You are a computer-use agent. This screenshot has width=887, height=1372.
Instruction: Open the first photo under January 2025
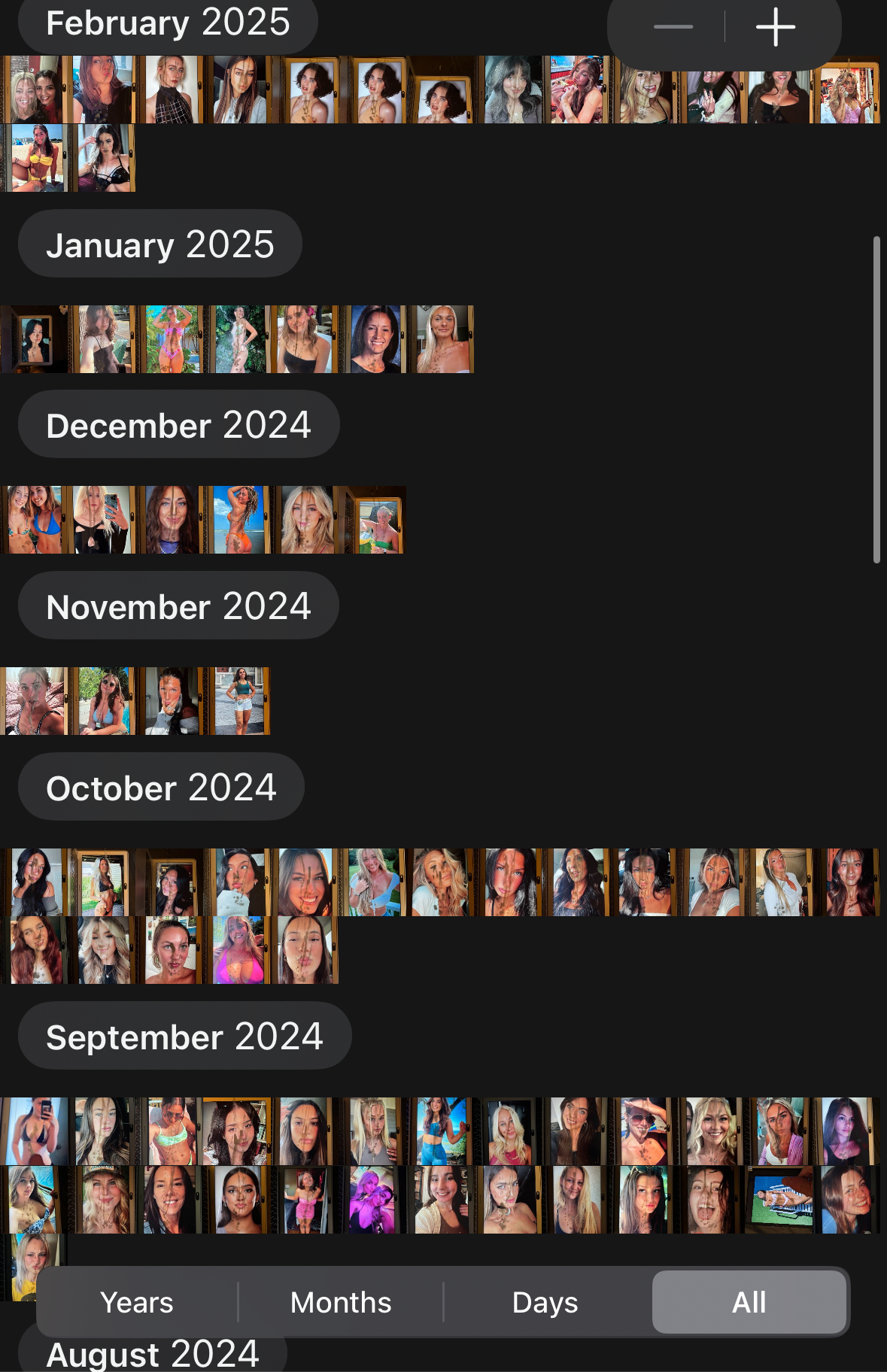[34, 339]
